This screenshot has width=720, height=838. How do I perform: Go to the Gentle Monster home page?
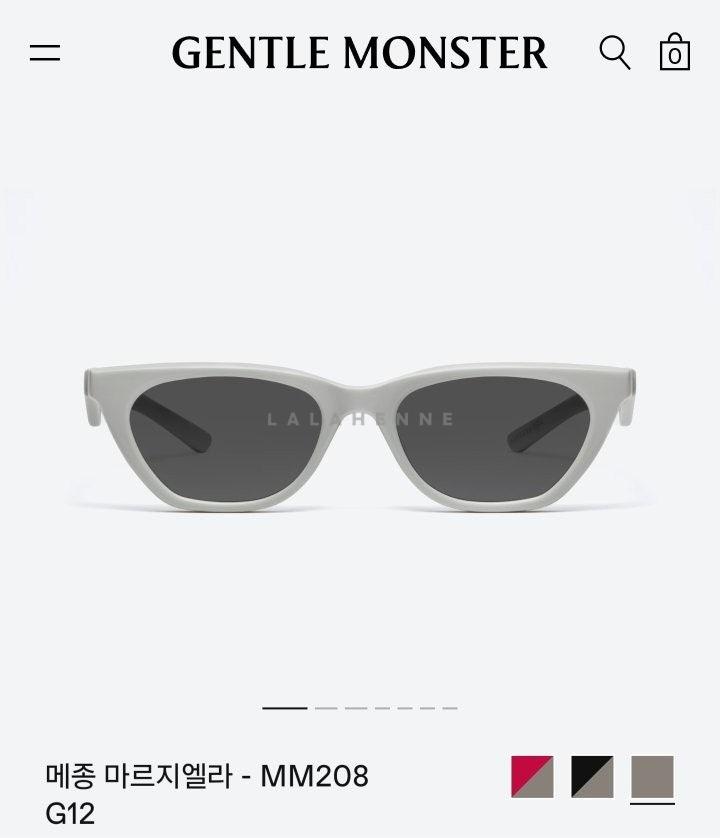click(359, 53)
